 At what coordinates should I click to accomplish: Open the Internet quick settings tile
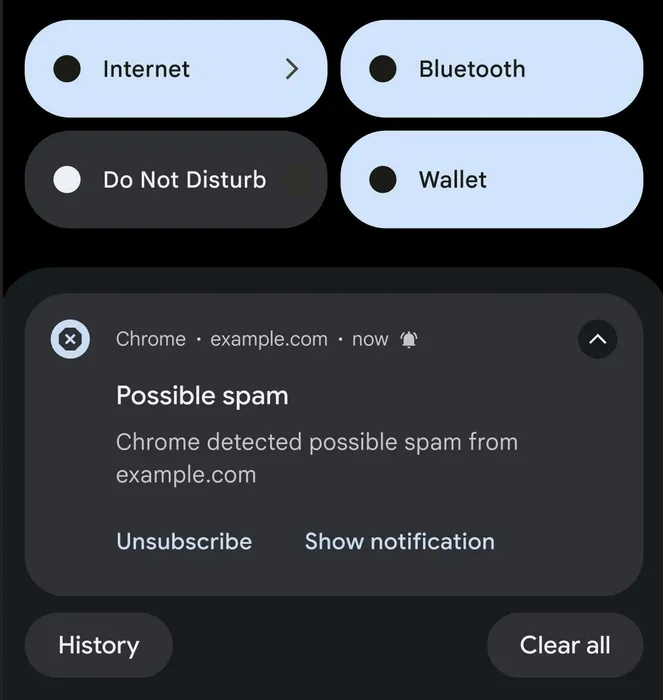pyautogui.click(x=176, y=69)
